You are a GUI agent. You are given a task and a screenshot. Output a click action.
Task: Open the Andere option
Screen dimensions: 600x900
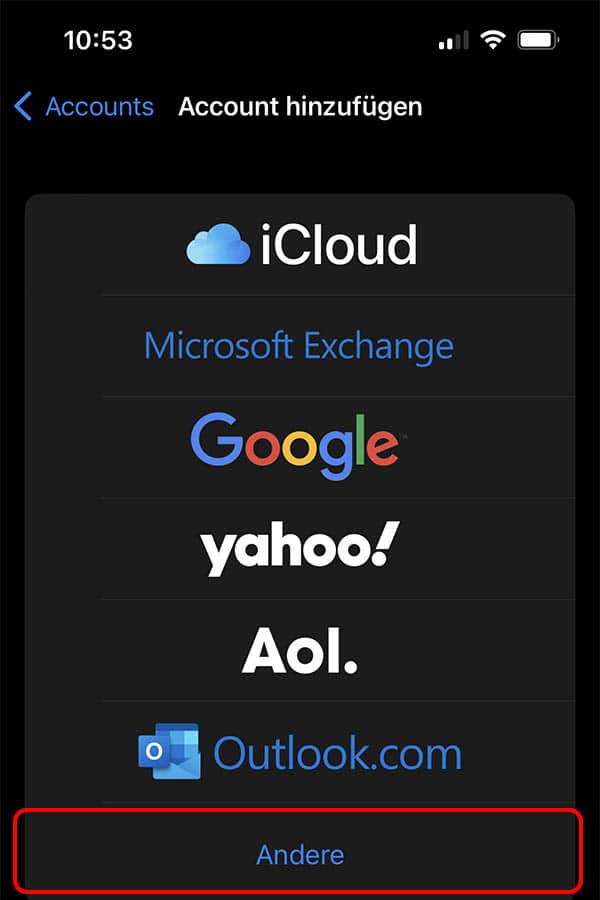coord(299,854)
